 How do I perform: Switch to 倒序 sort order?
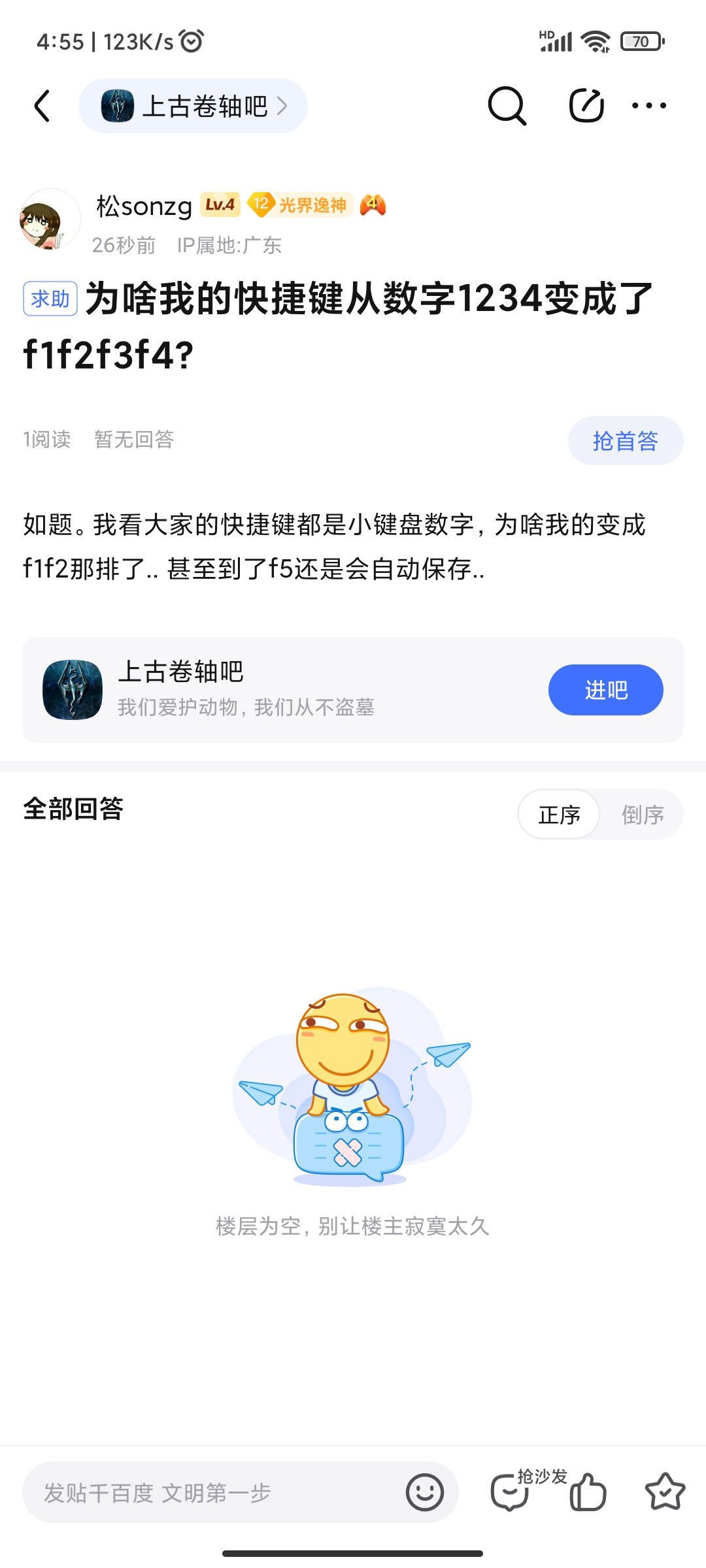643,815
